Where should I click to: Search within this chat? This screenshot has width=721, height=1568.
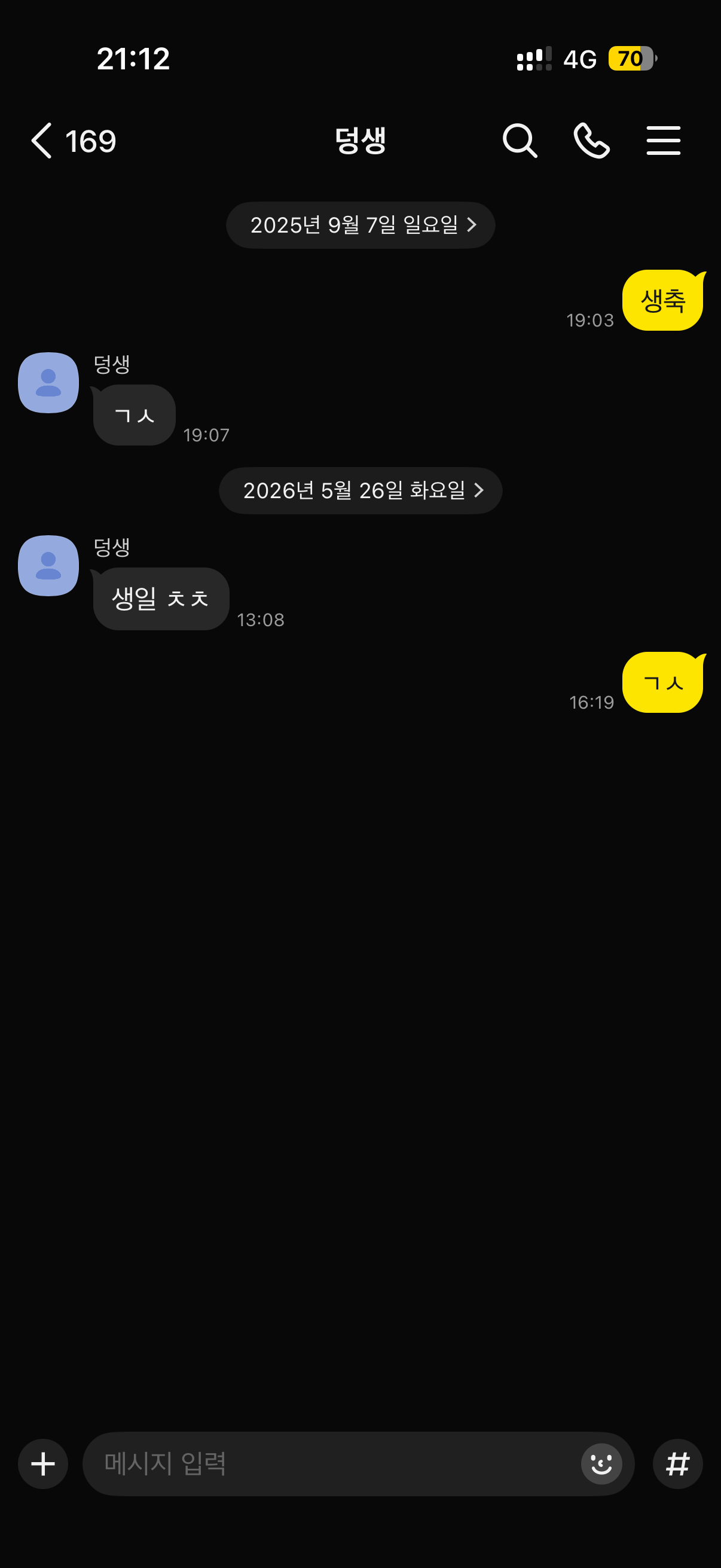pos(520,141)
